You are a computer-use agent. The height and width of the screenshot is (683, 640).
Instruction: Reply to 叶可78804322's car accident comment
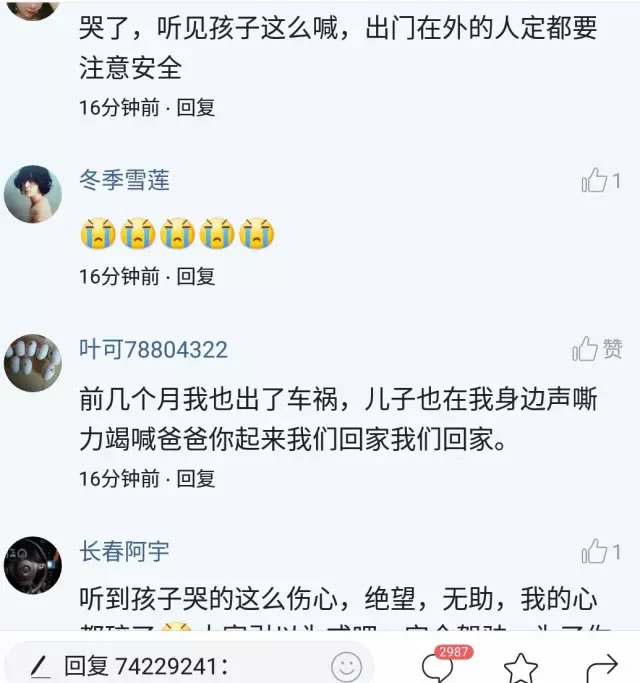point(196,478)
